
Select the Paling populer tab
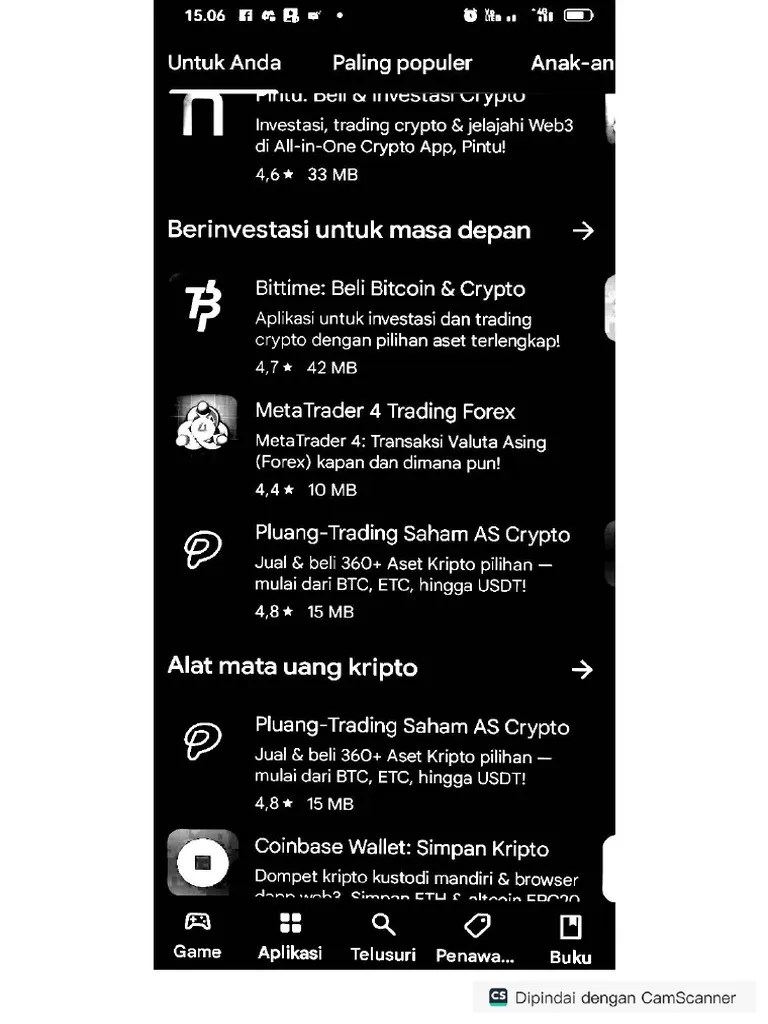(402, 63)
